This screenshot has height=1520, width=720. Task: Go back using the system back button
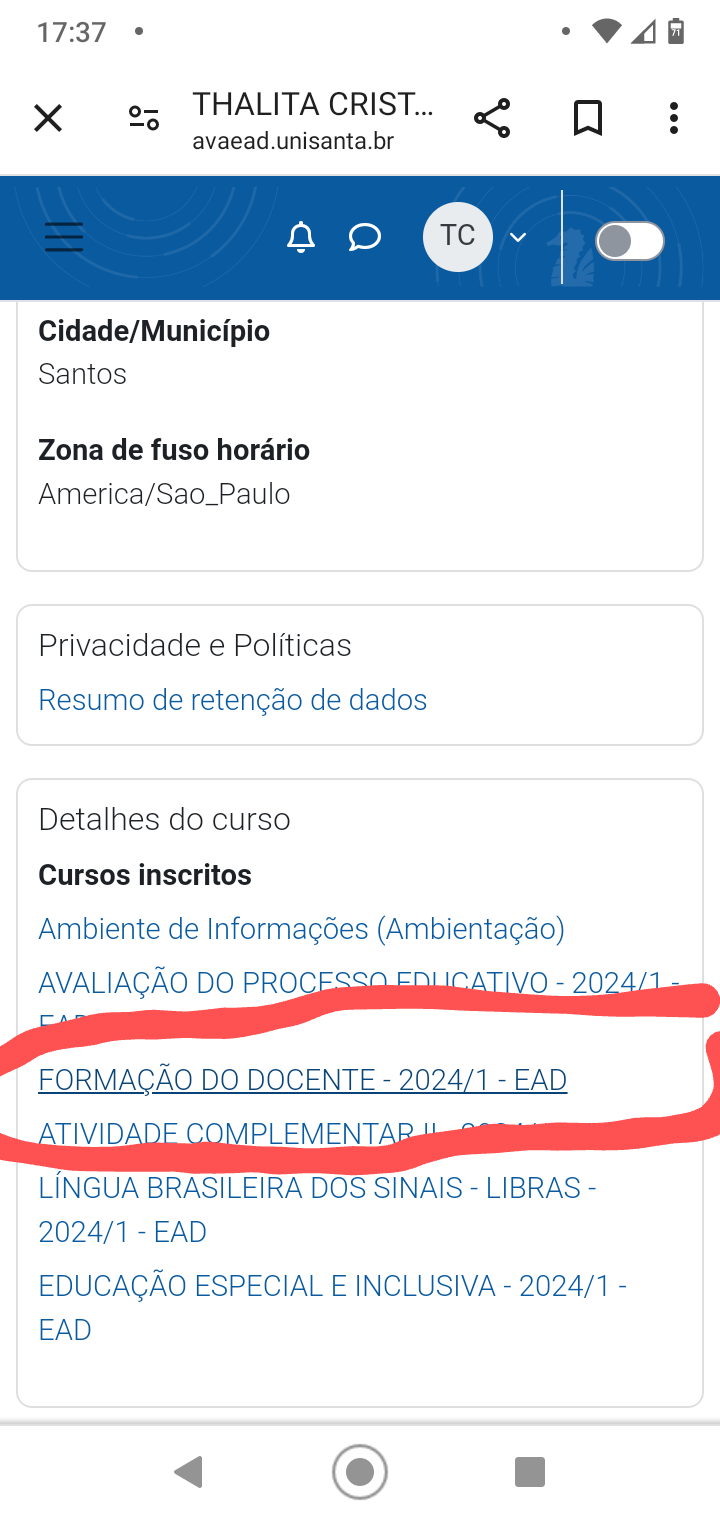[189, 1472]
